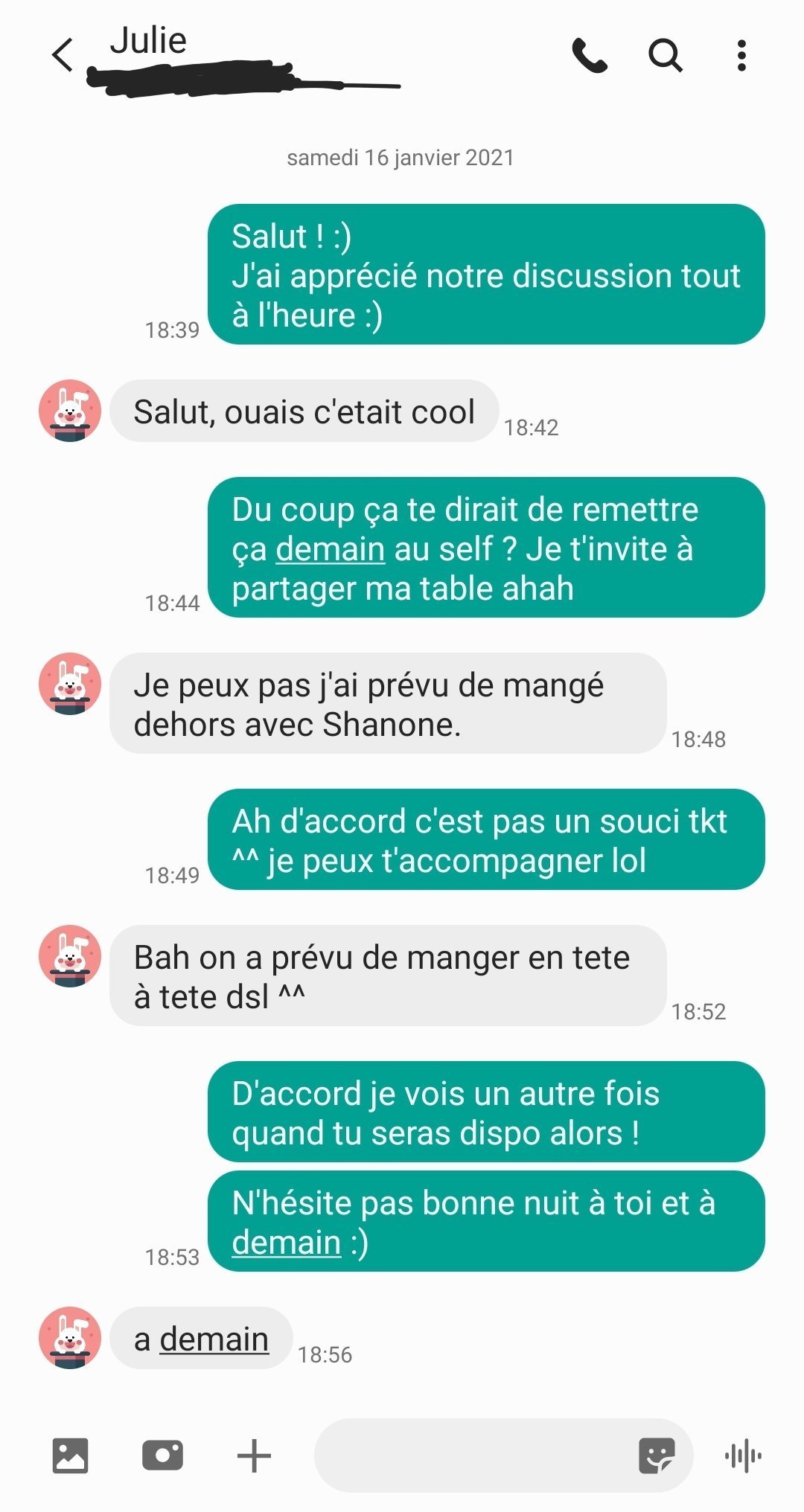Go back to the conversations list

coord(63,55)
